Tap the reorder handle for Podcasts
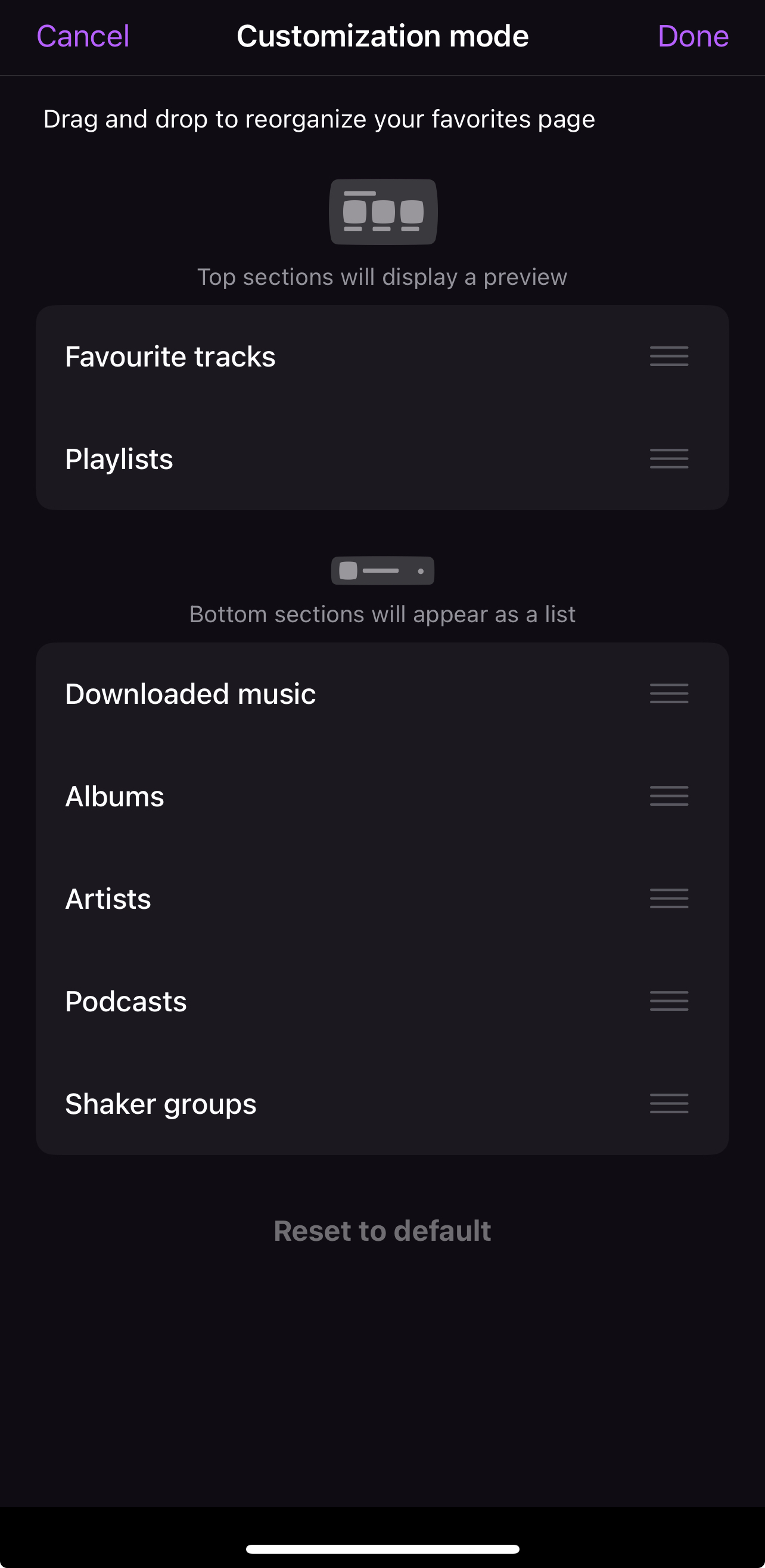Screen dimensions: 765x1568 pos(669,1001)
